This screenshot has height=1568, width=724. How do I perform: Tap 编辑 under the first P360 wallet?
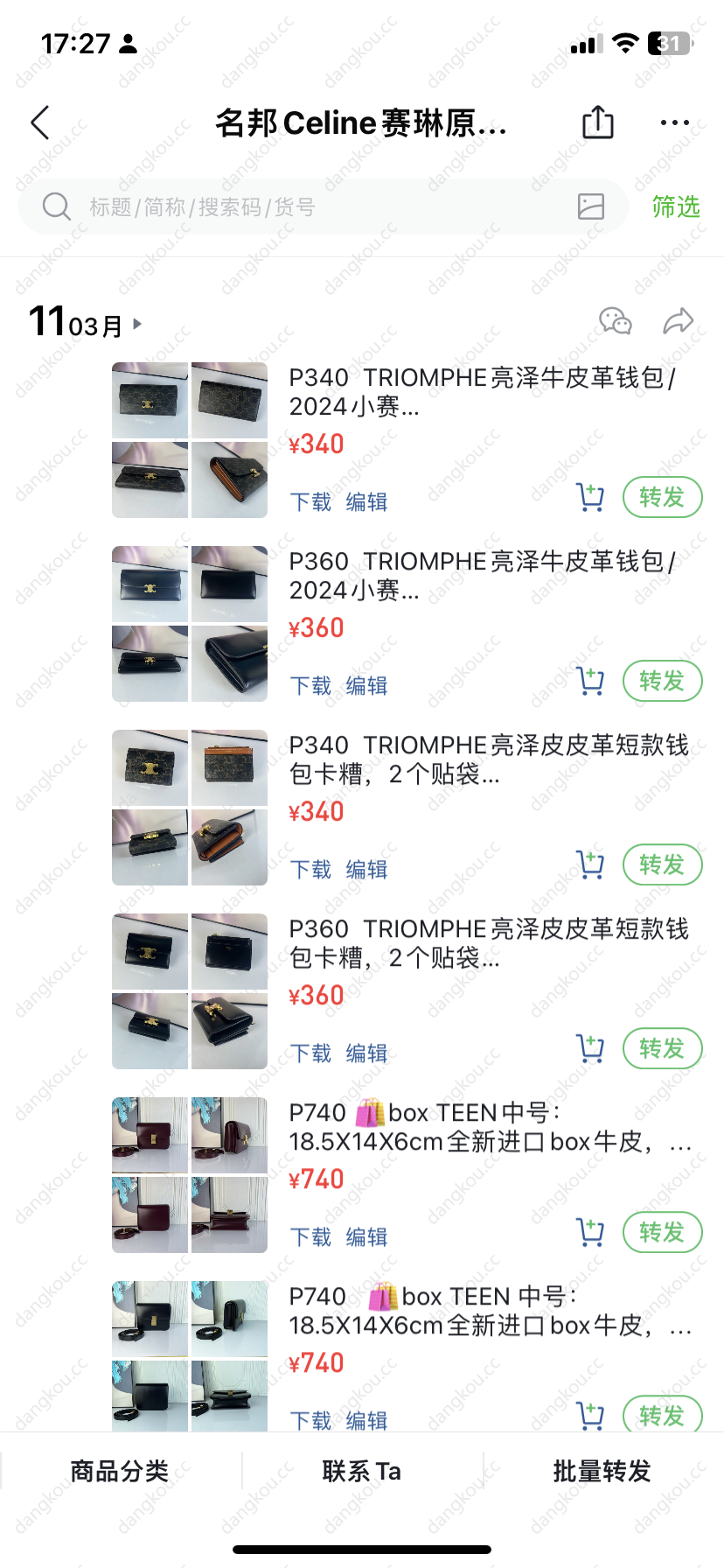[x=366, y=686]
